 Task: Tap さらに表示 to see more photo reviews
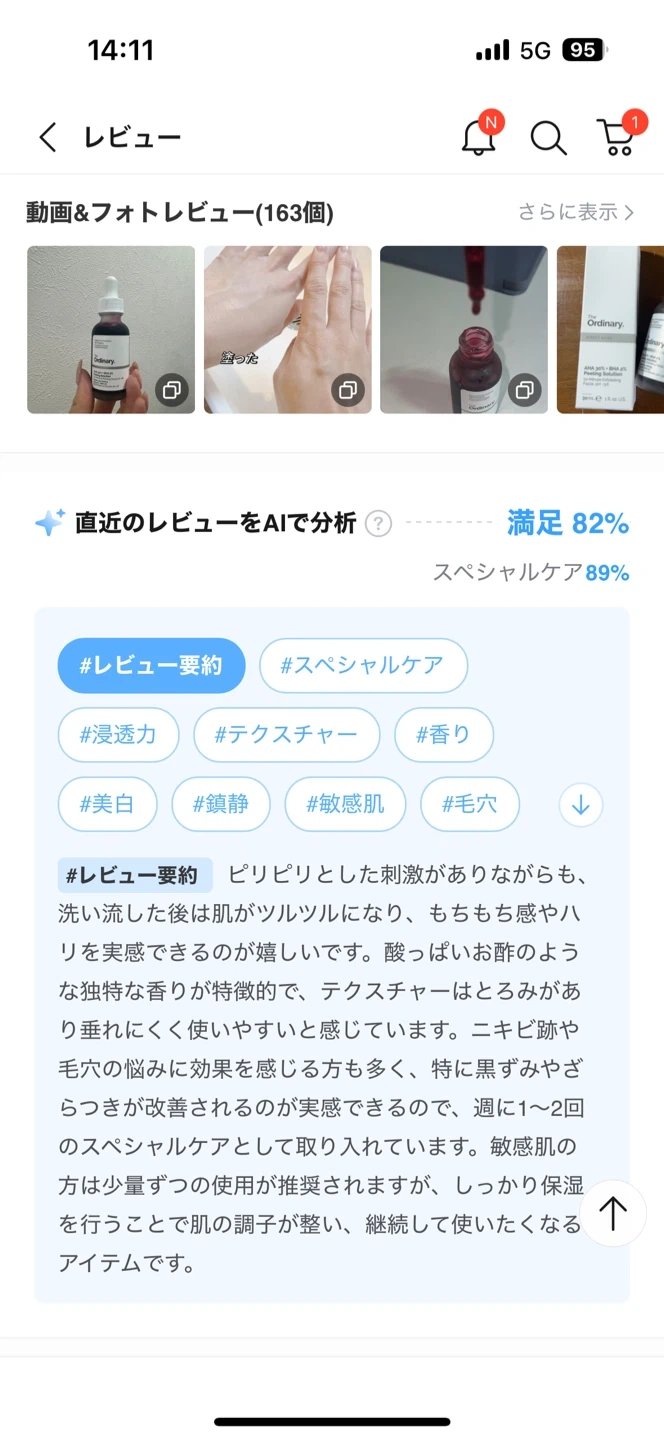click(x=575, y=212)
